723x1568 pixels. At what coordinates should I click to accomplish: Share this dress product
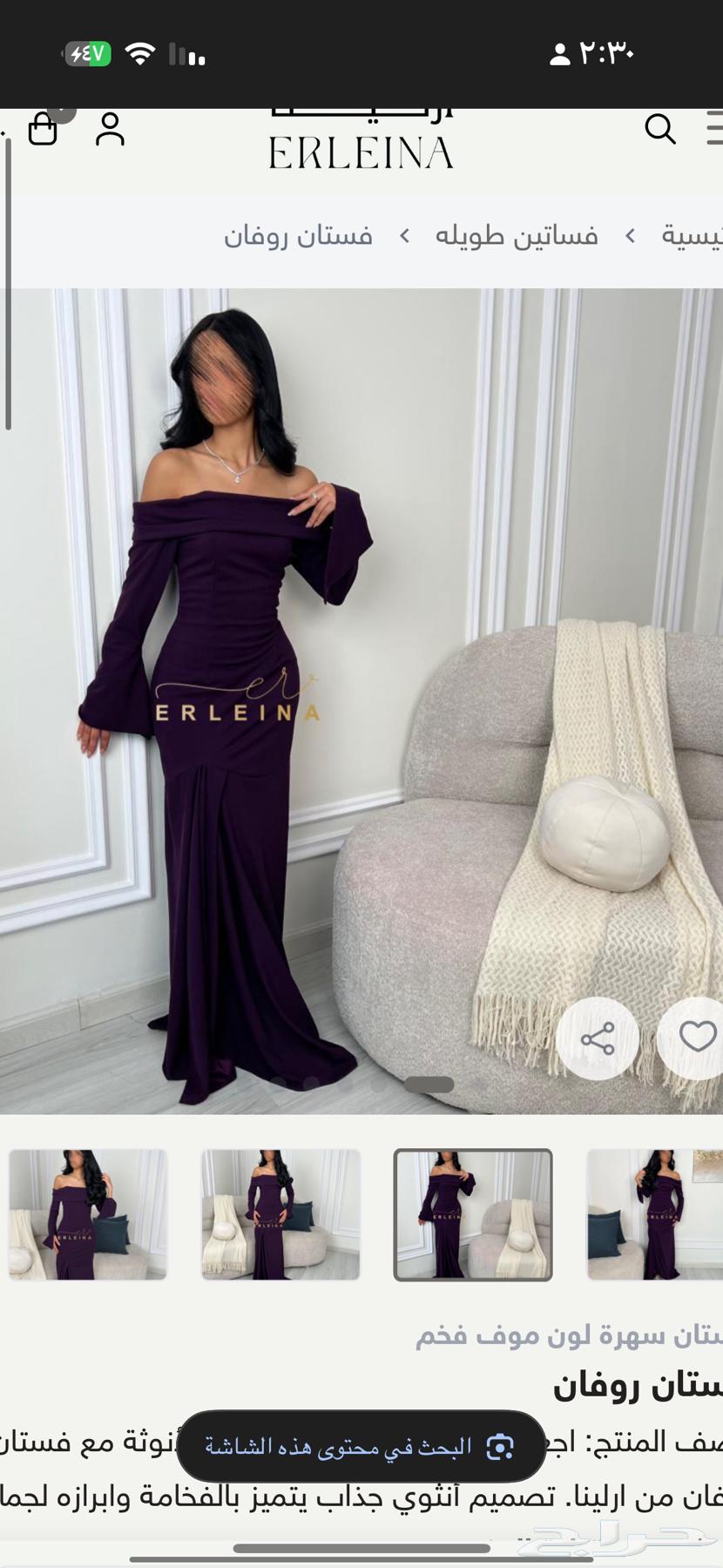[x=598, y=1038]
